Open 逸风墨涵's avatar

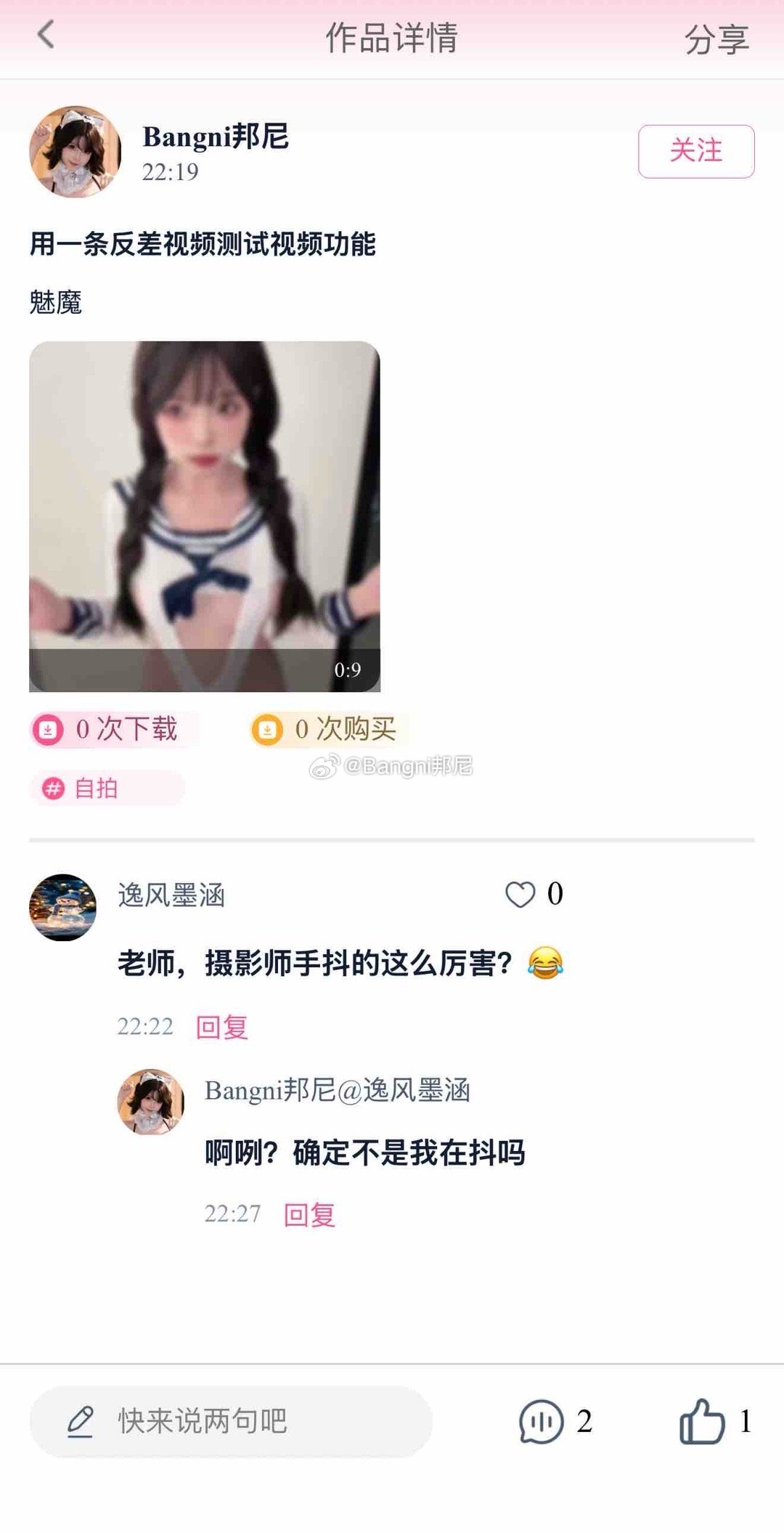pyautogui.click(x=62, y=907)
